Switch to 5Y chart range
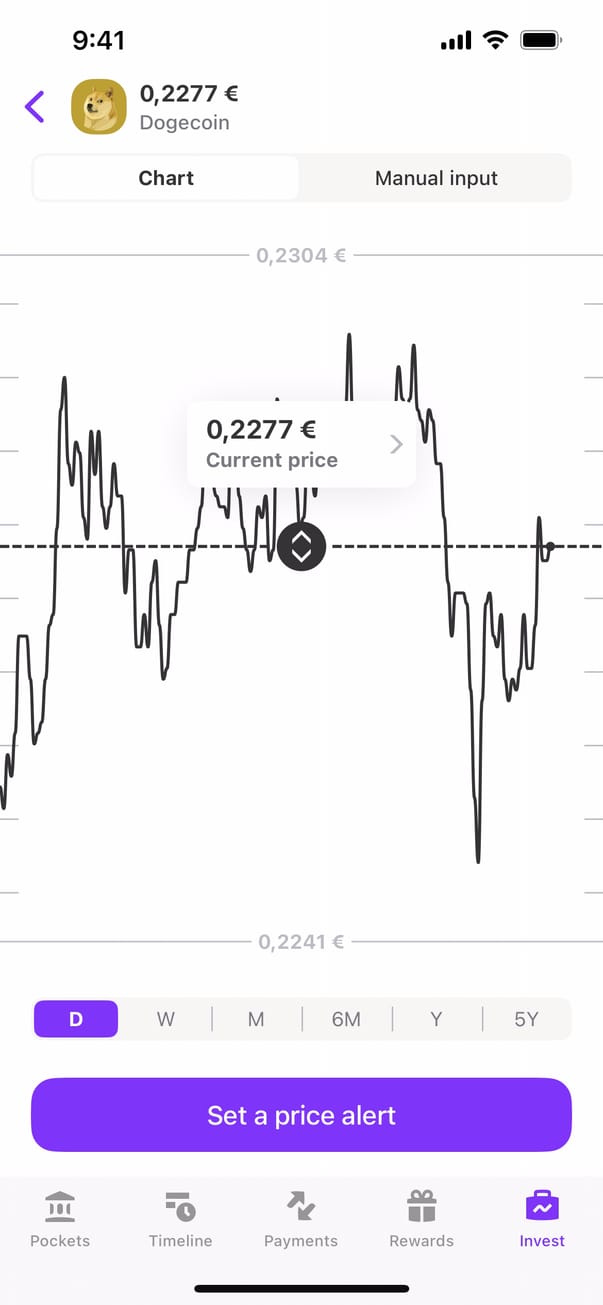Screen dimensions: 603x1305 point(526,1019)
